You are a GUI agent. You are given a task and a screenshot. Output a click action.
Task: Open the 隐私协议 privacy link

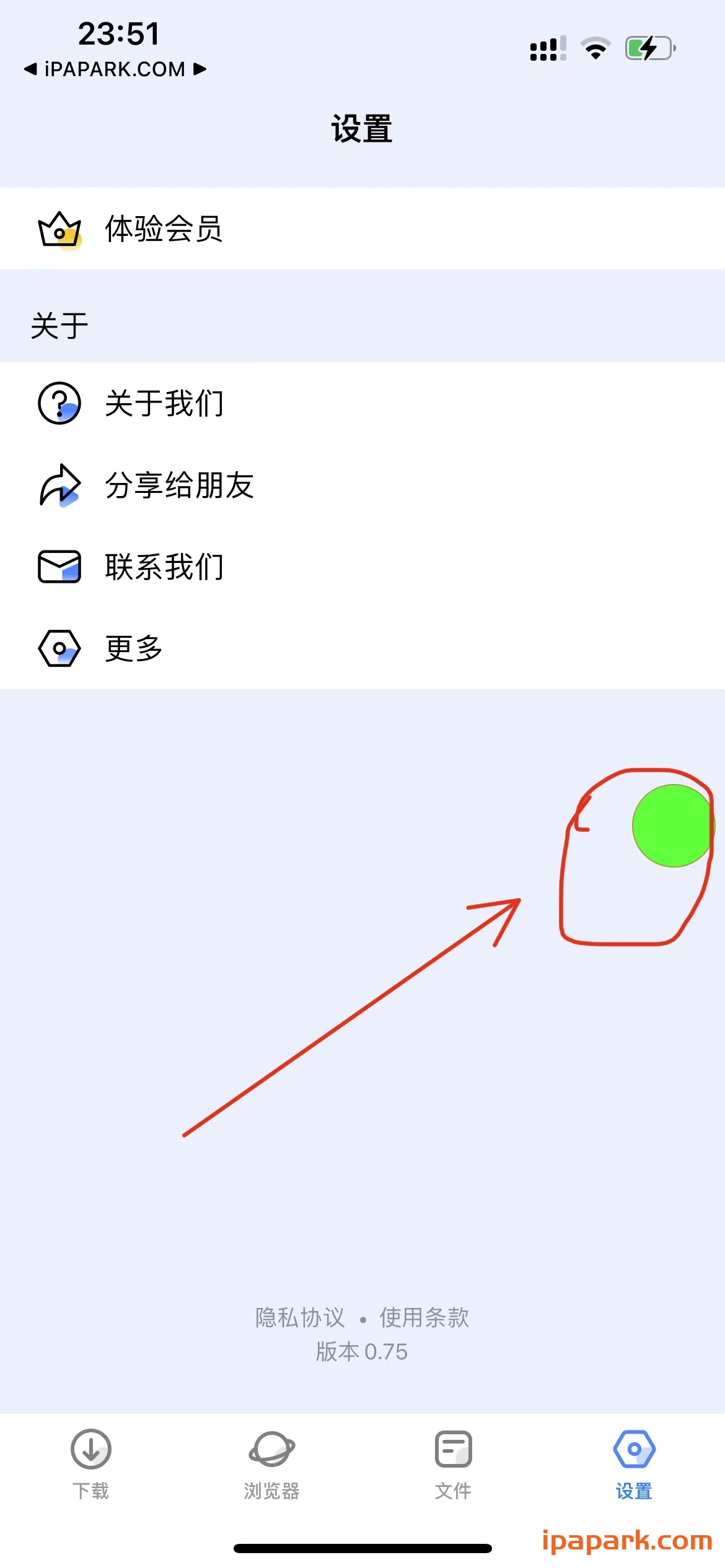pyautogui.click(x=300, y=1317)
